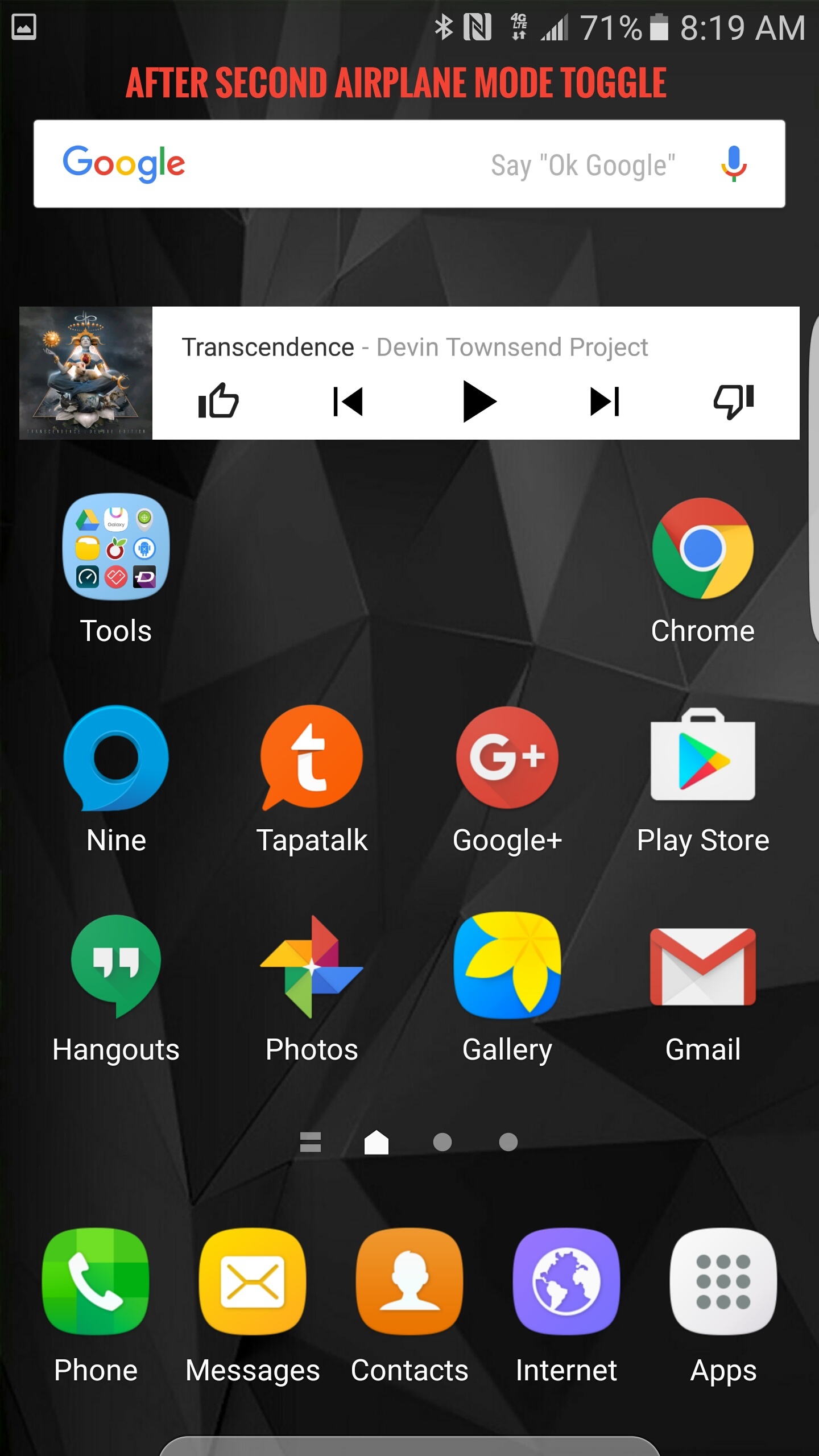Open the Play Store
The width and height of the screenshot is (819, 1456).
[x=703, y=758]
